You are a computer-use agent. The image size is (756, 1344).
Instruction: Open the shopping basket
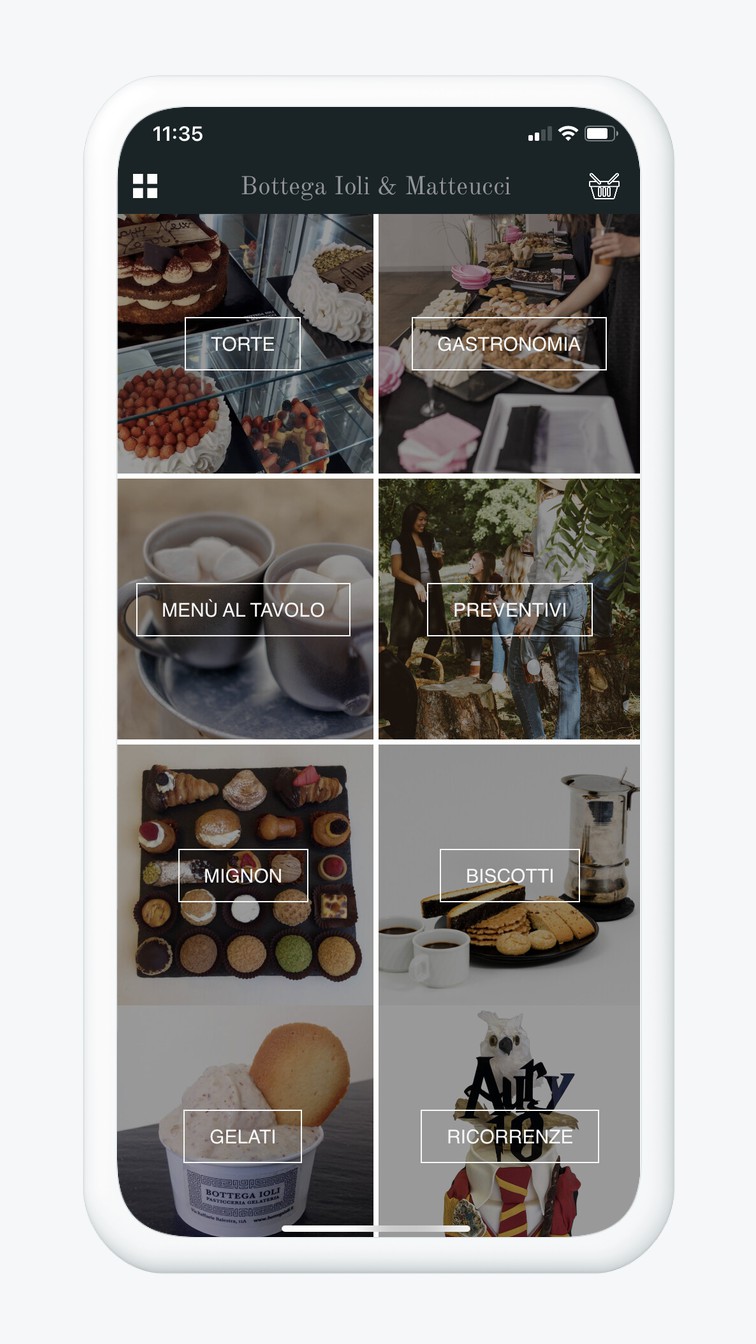603,185
